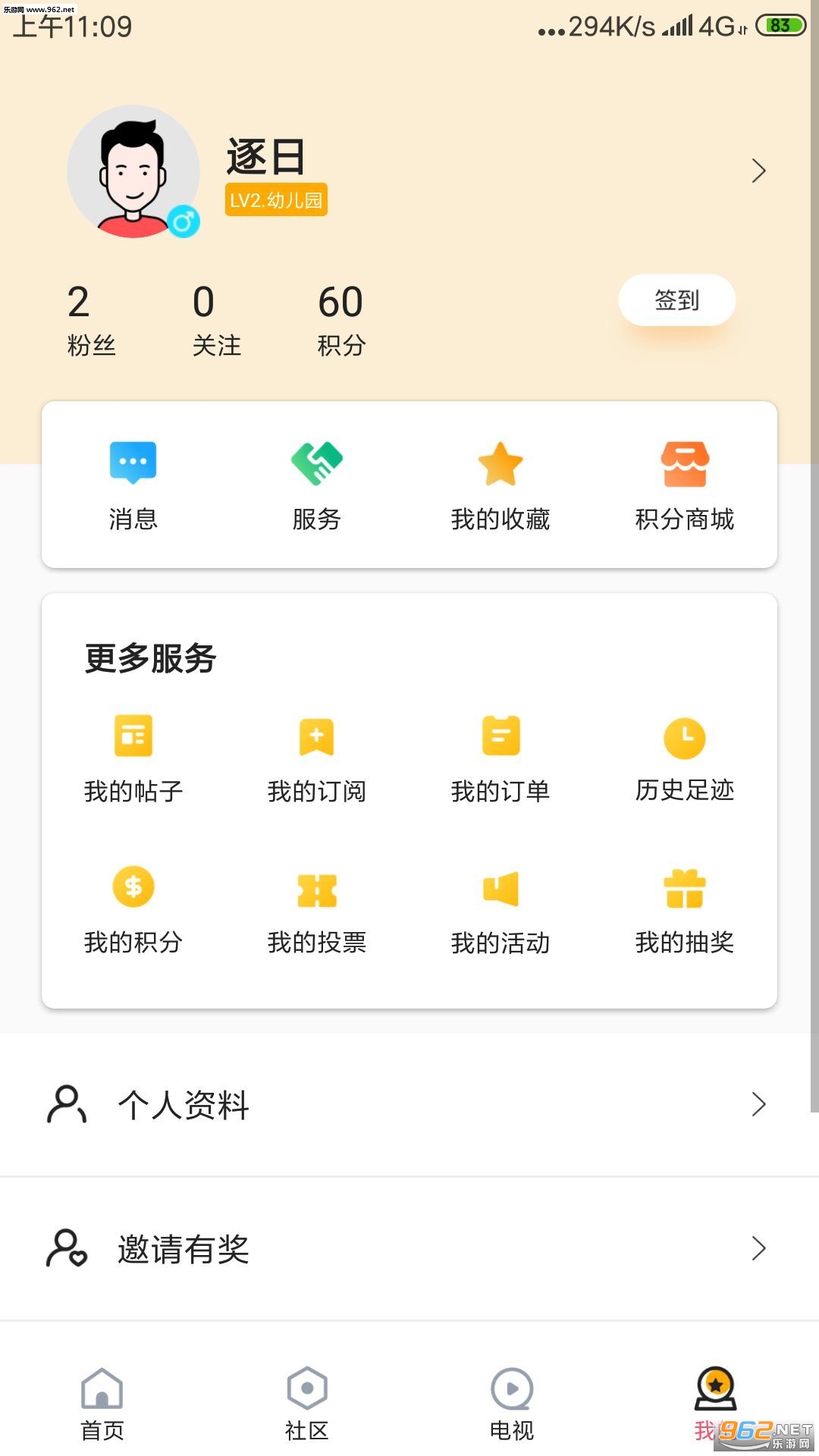Image resolution: width=819 pixels, height=1456 pixels.
Task: Switch to the 首页 home tab
Action: [102, 1404]
